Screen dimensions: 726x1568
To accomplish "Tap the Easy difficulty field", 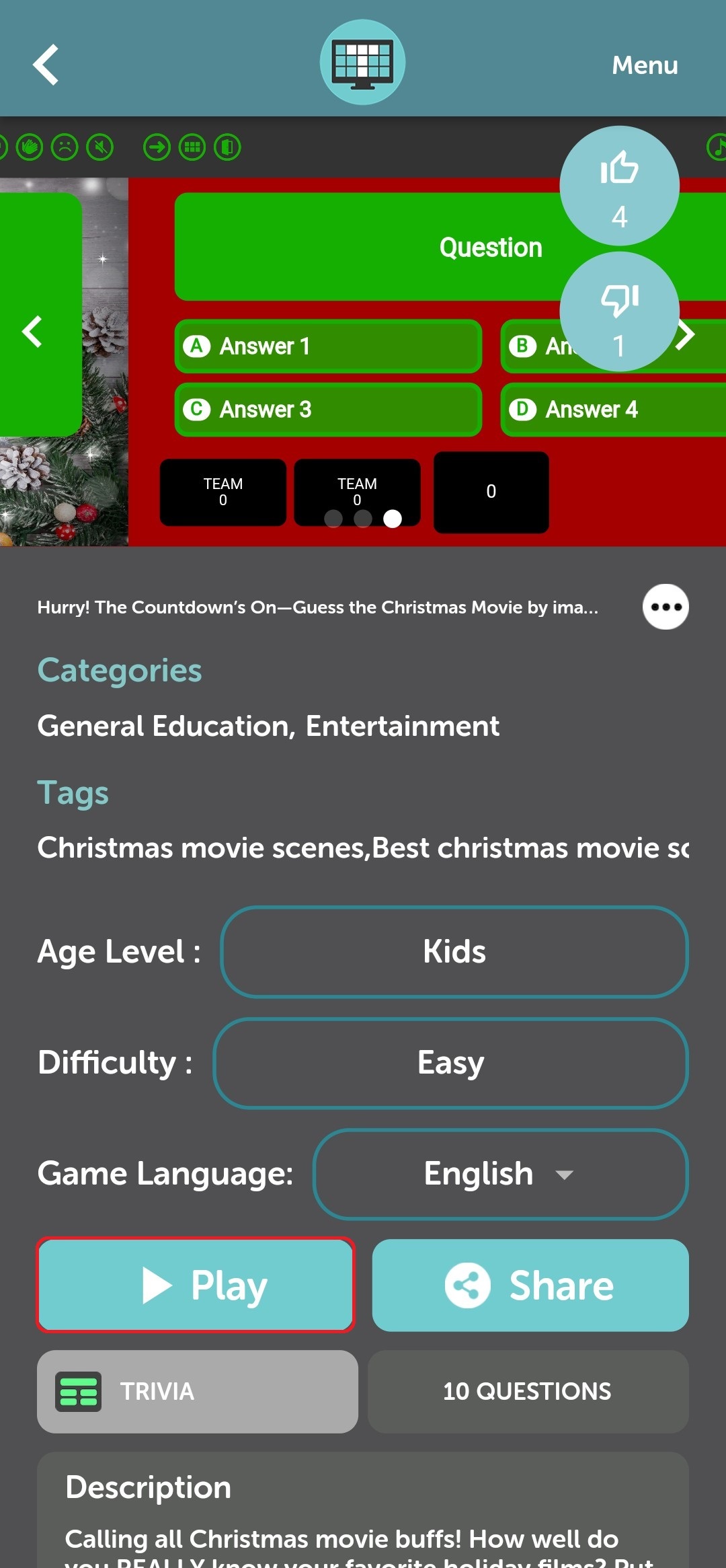I will coord(450,1063).
